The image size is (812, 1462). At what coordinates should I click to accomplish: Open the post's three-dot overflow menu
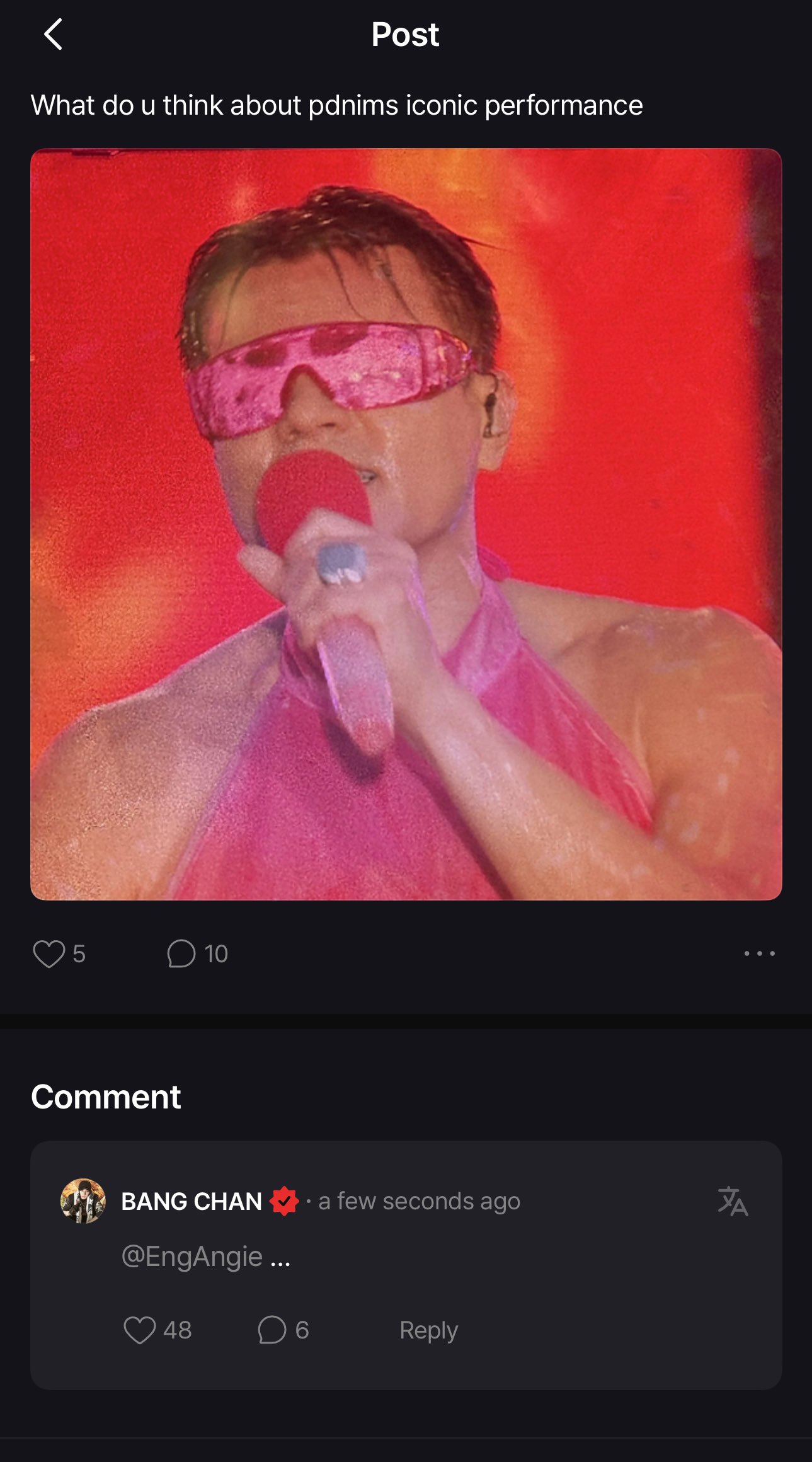pyautogui.click(x=759, y=953)
